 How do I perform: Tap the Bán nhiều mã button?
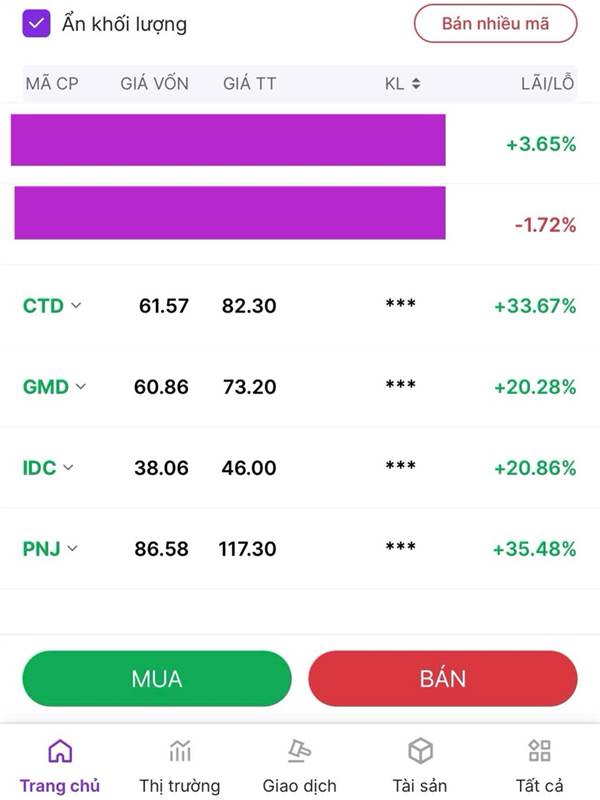(x=495, y=23)
